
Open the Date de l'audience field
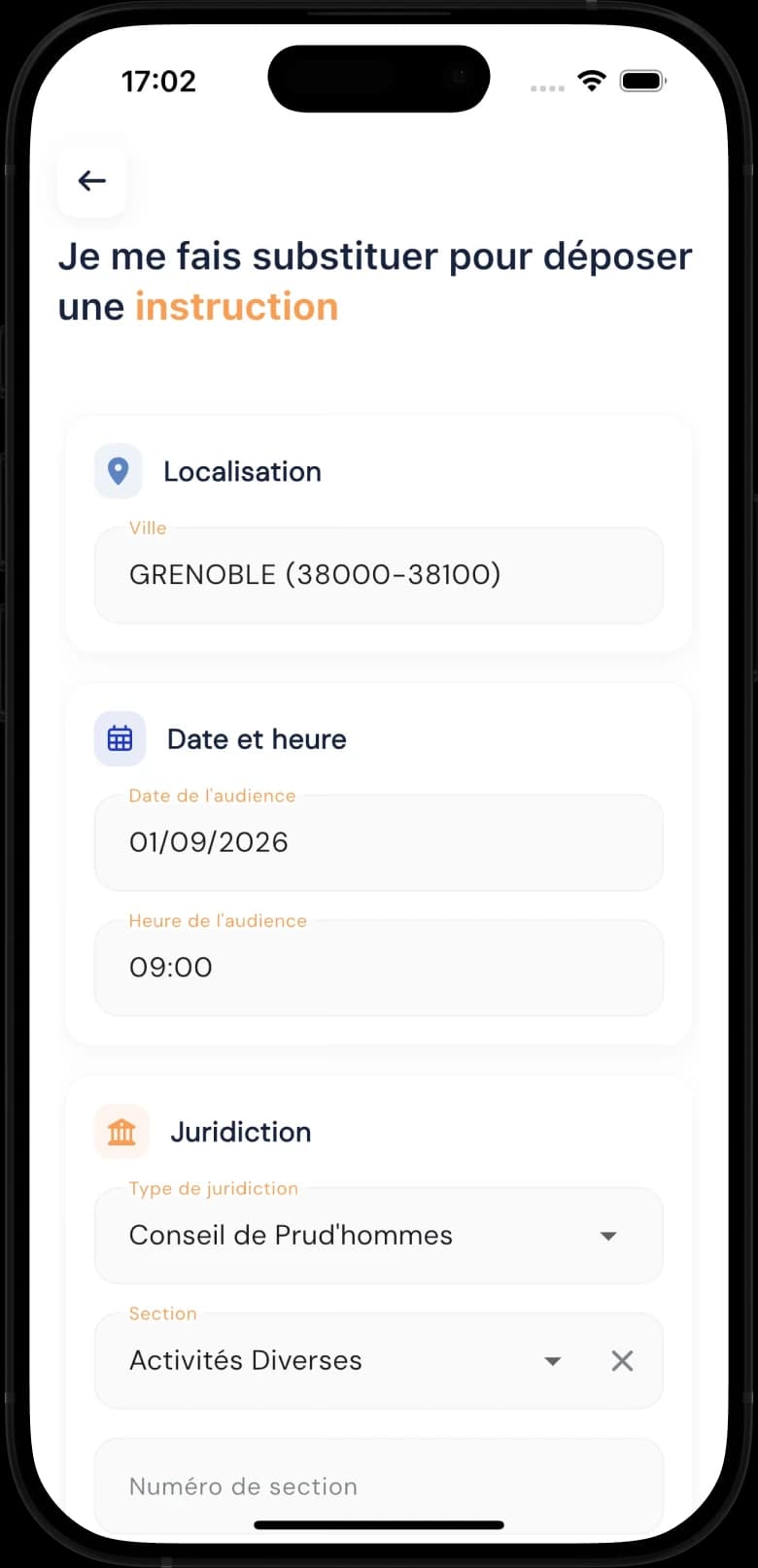(x=379, y=842)
